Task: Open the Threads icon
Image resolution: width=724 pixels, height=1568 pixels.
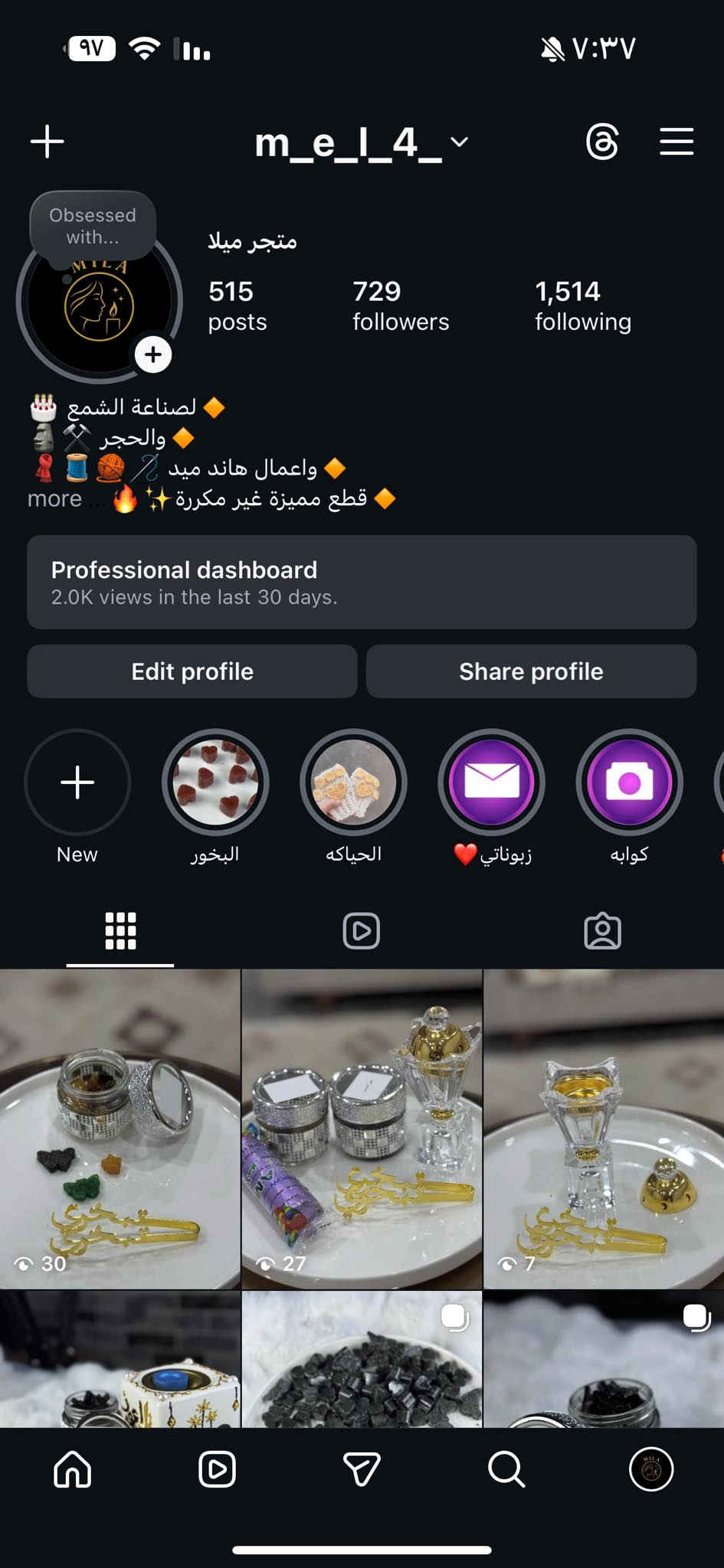Action: pyautogui.click(x=602, y=142)
